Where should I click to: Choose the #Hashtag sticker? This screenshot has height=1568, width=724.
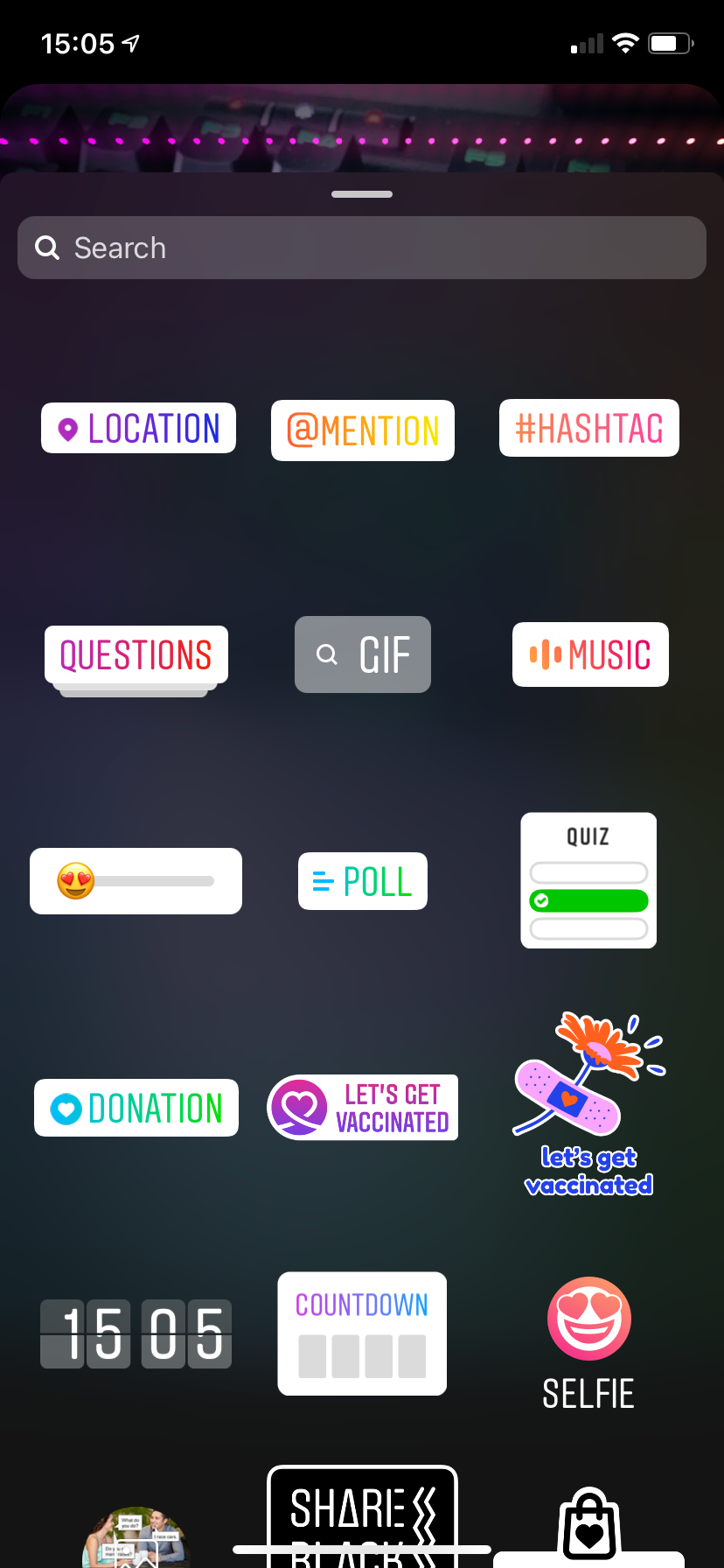[x=589, y=428]
